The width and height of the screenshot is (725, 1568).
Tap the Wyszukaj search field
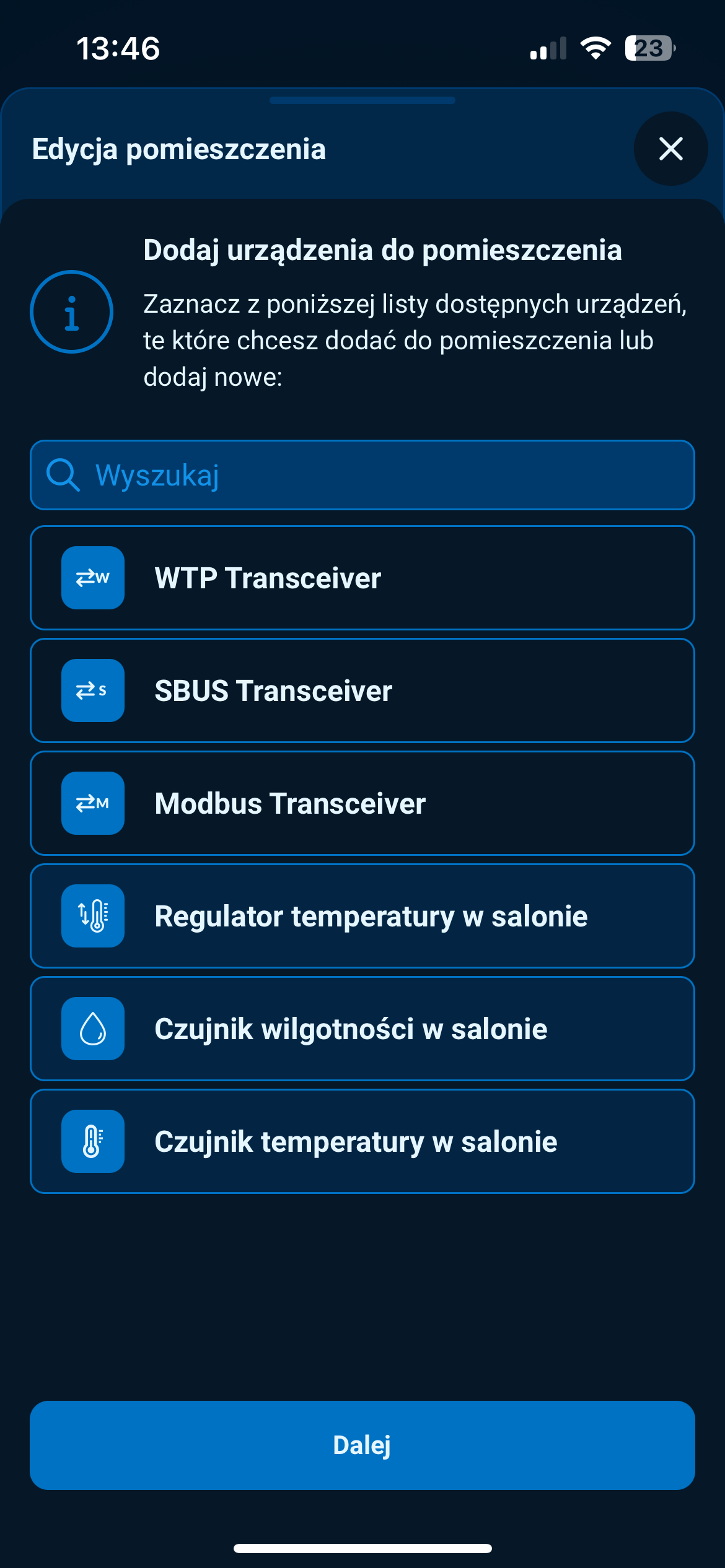click(x=362, y=476)
